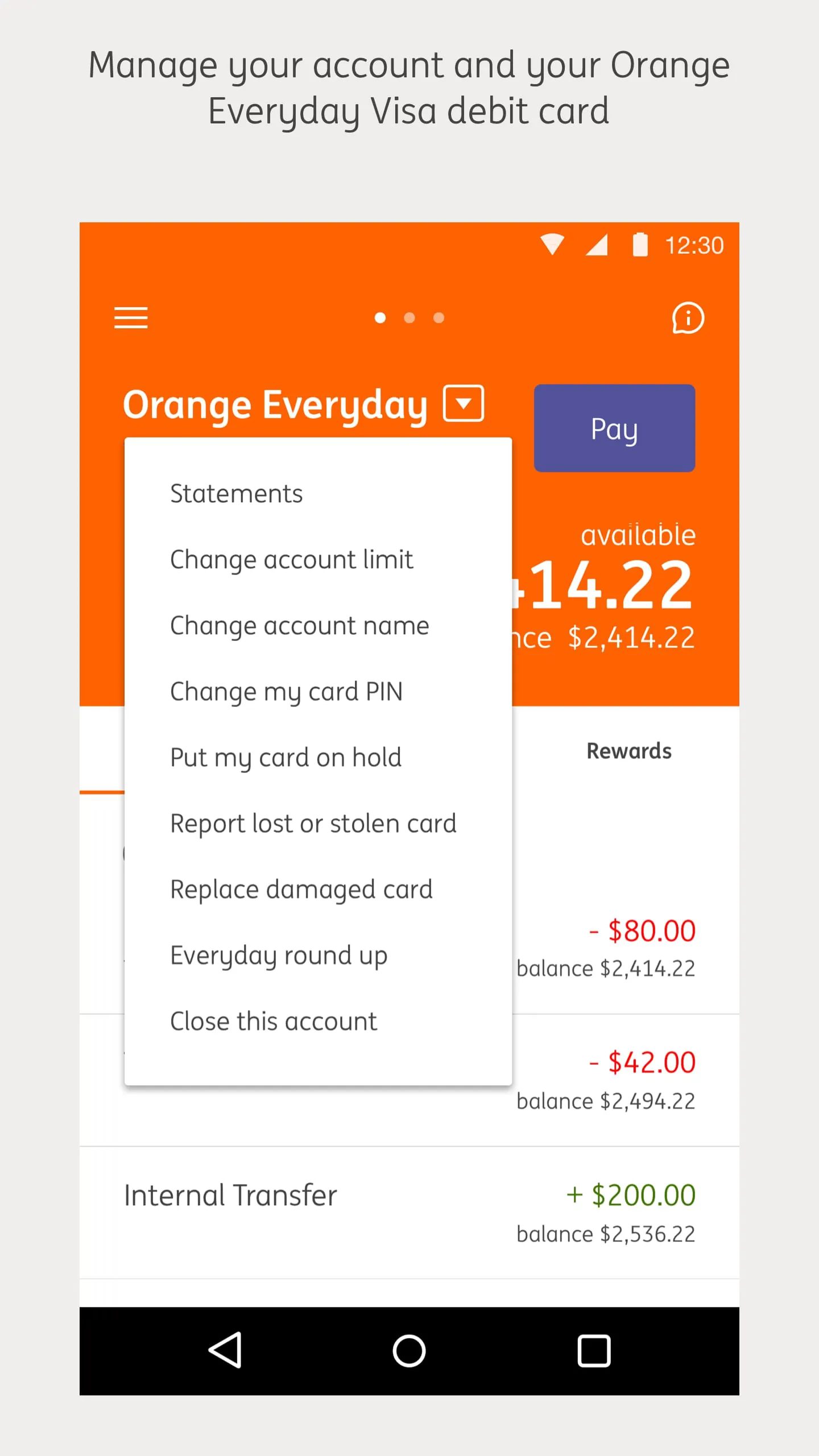Choose Put my card on hold
Image resolution: width=819 pixels, height=1456 pixels.
pos(286,757)
